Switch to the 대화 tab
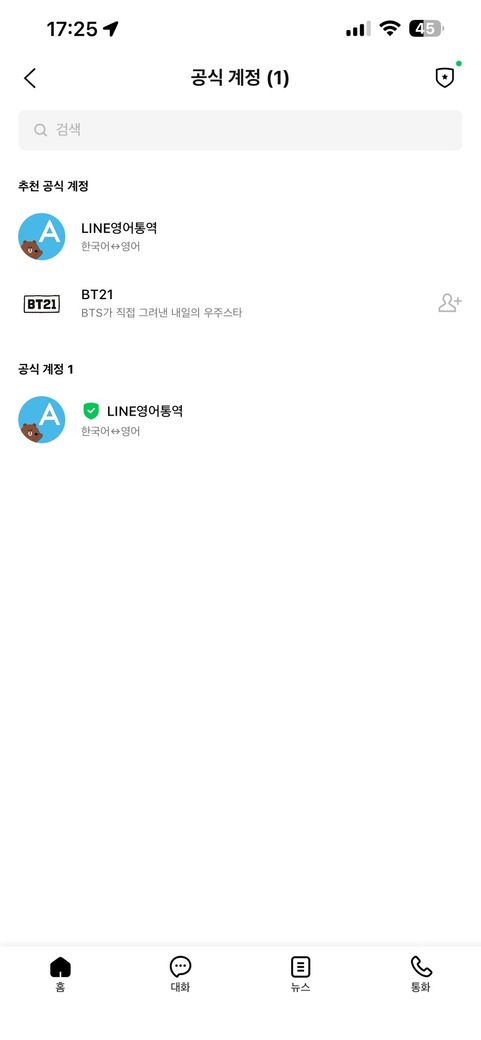 [x=180, y=974]
